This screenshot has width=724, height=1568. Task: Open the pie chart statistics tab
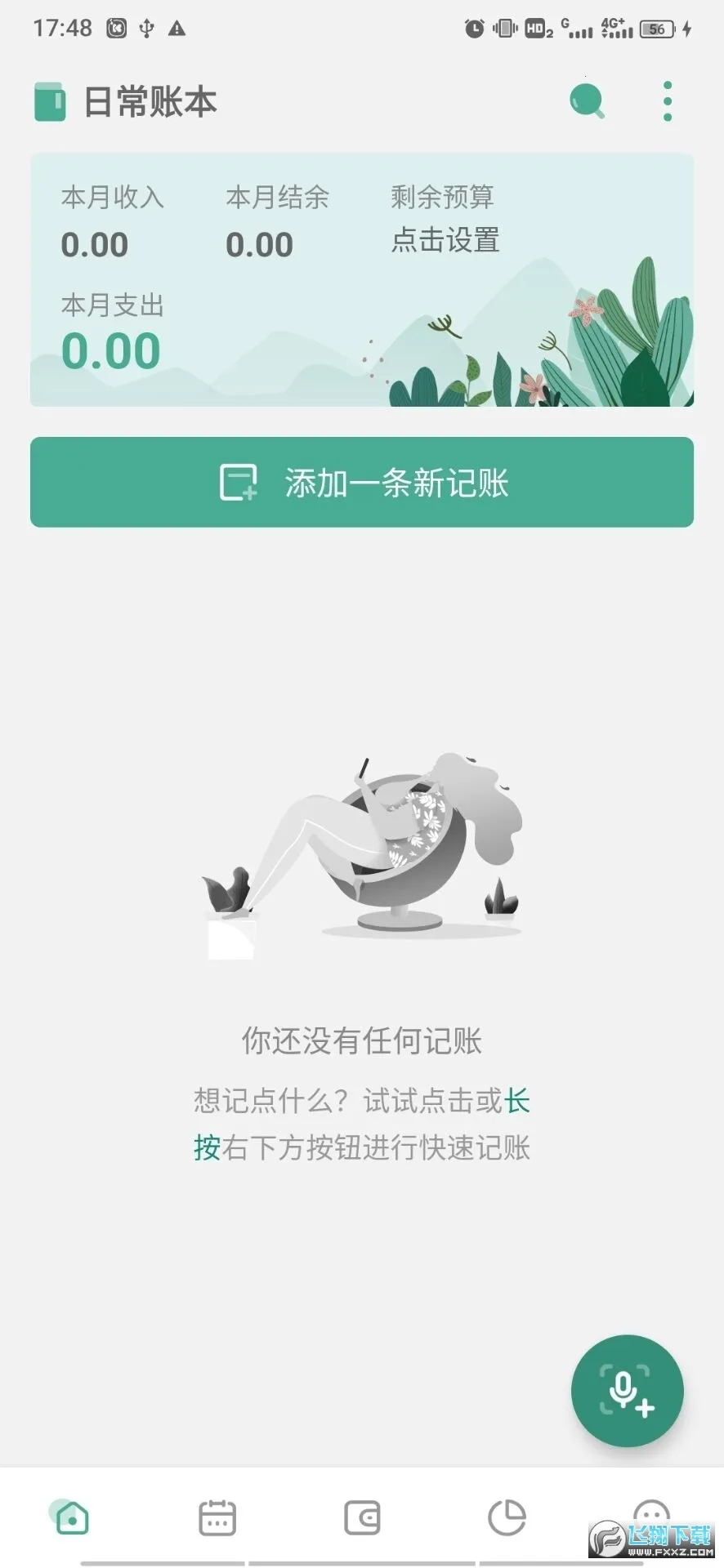[x=507, y=1518]
